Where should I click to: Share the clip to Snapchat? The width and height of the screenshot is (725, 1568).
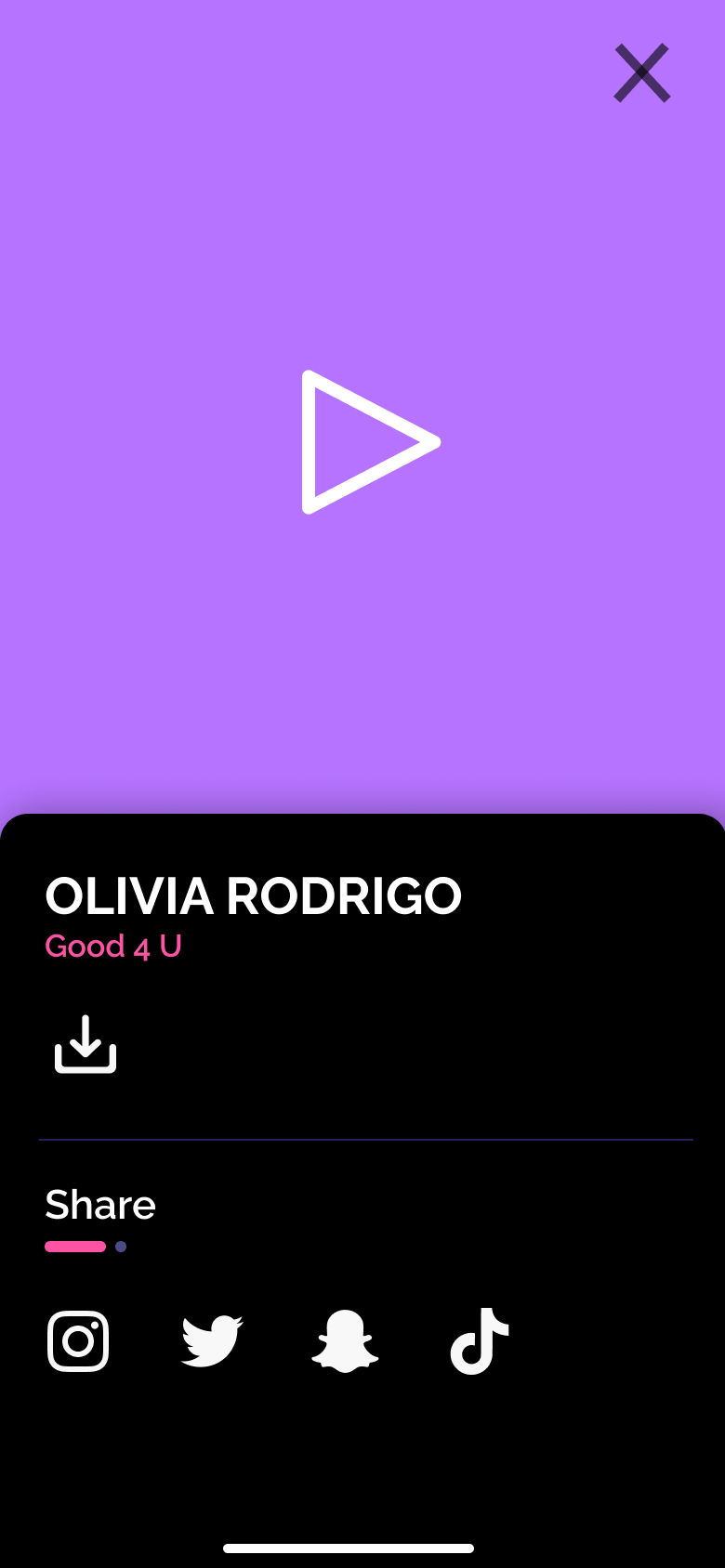pyautogui.click(x=345, y=1341)
